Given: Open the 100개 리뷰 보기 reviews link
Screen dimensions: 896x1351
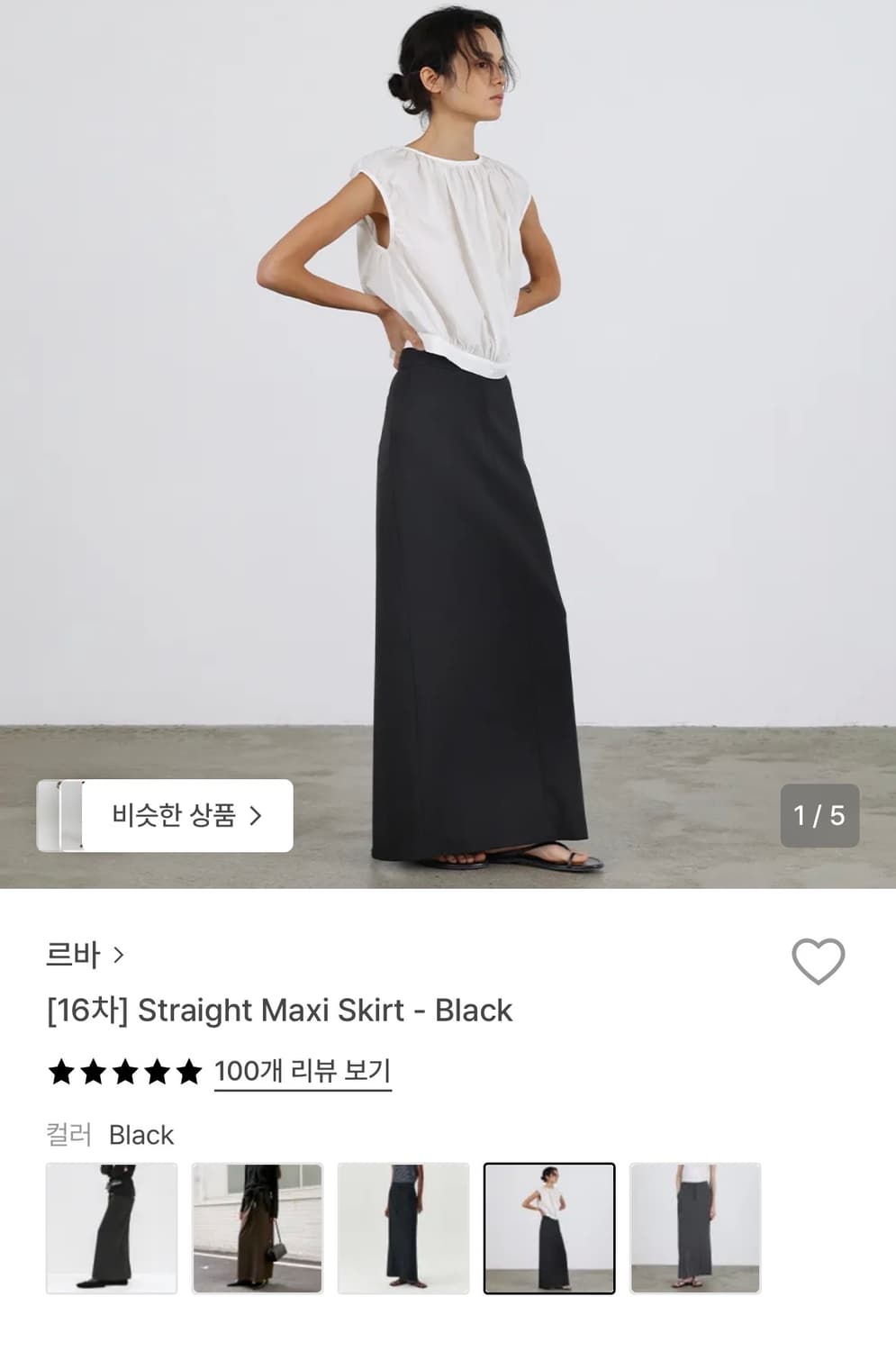Looking at the screenshot, I should click(304, 1070).
